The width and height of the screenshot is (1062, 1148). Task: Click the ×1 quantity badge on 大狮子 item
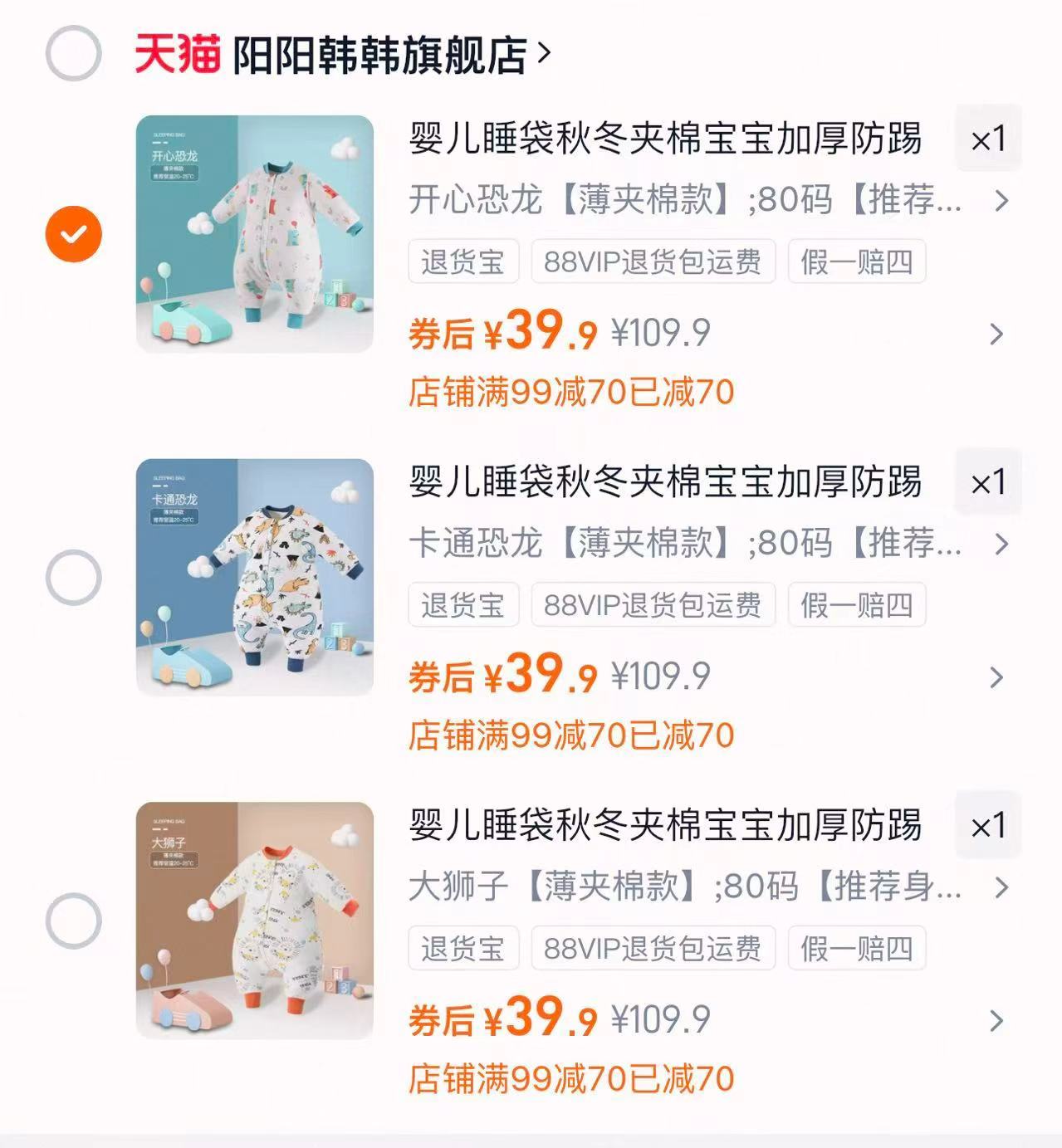click(988, 826)
